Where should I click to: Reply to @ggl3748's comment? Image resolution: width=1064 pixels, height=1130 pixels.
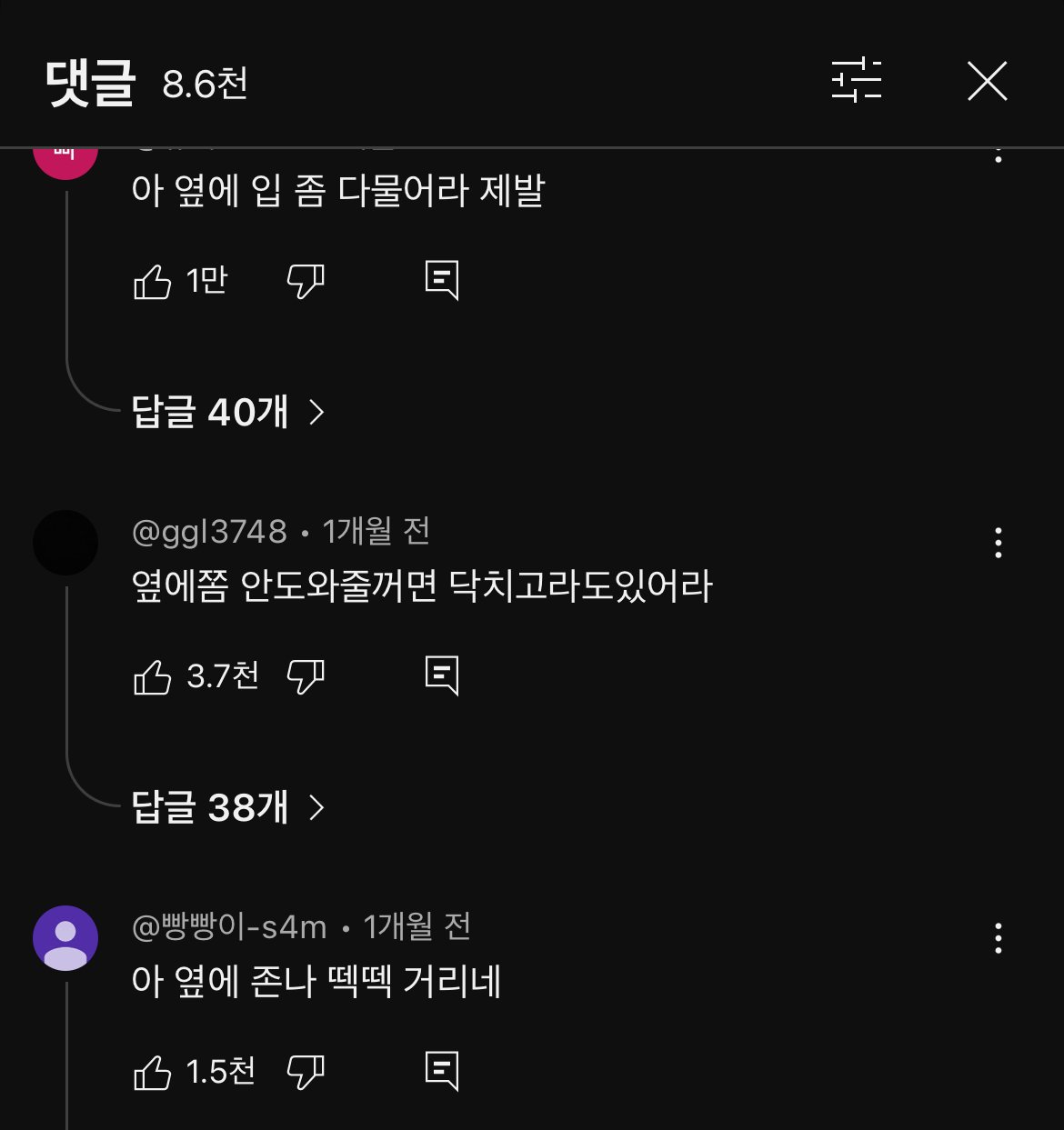point(442,675)
